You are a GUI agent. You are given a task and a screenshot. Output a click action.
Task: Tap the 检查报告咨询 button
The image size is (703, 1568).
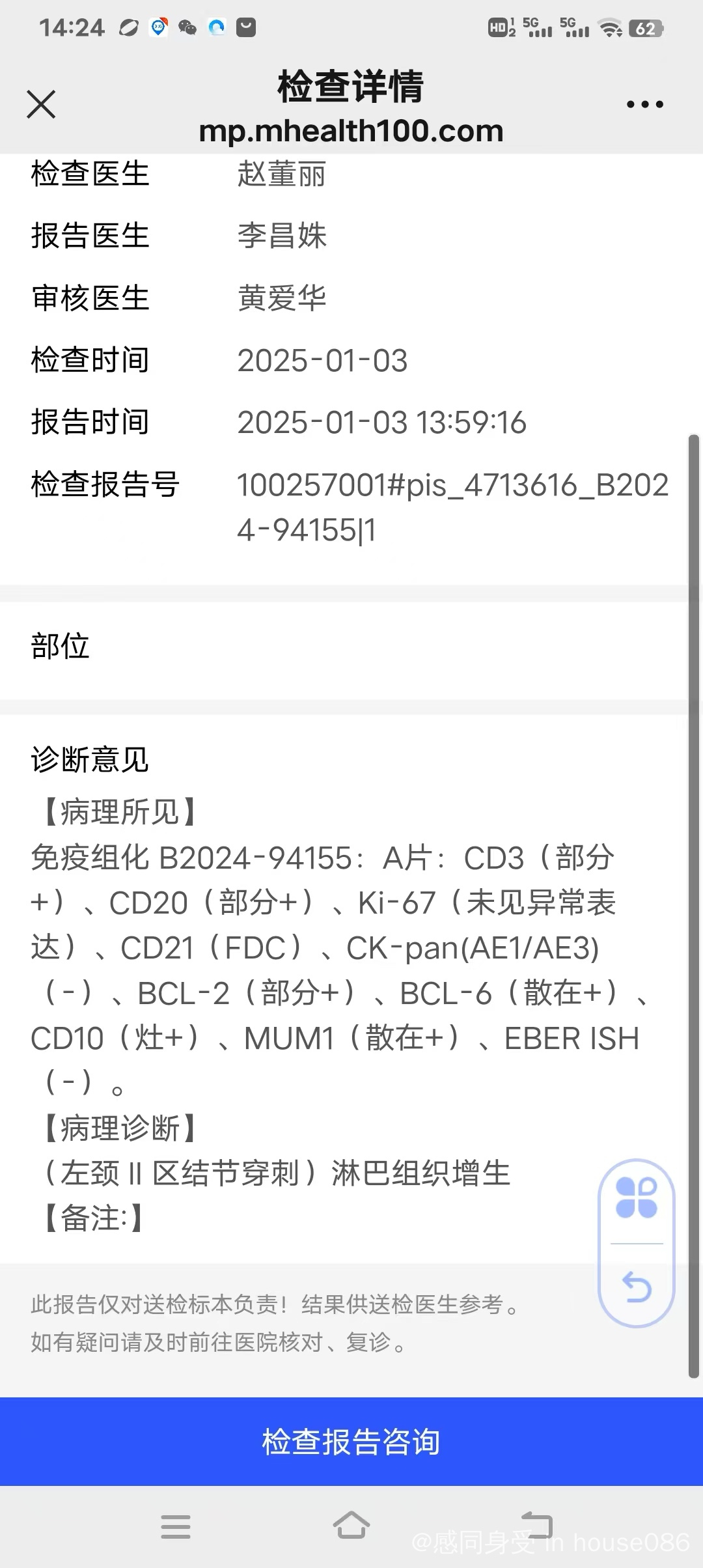coord(351,1441)
